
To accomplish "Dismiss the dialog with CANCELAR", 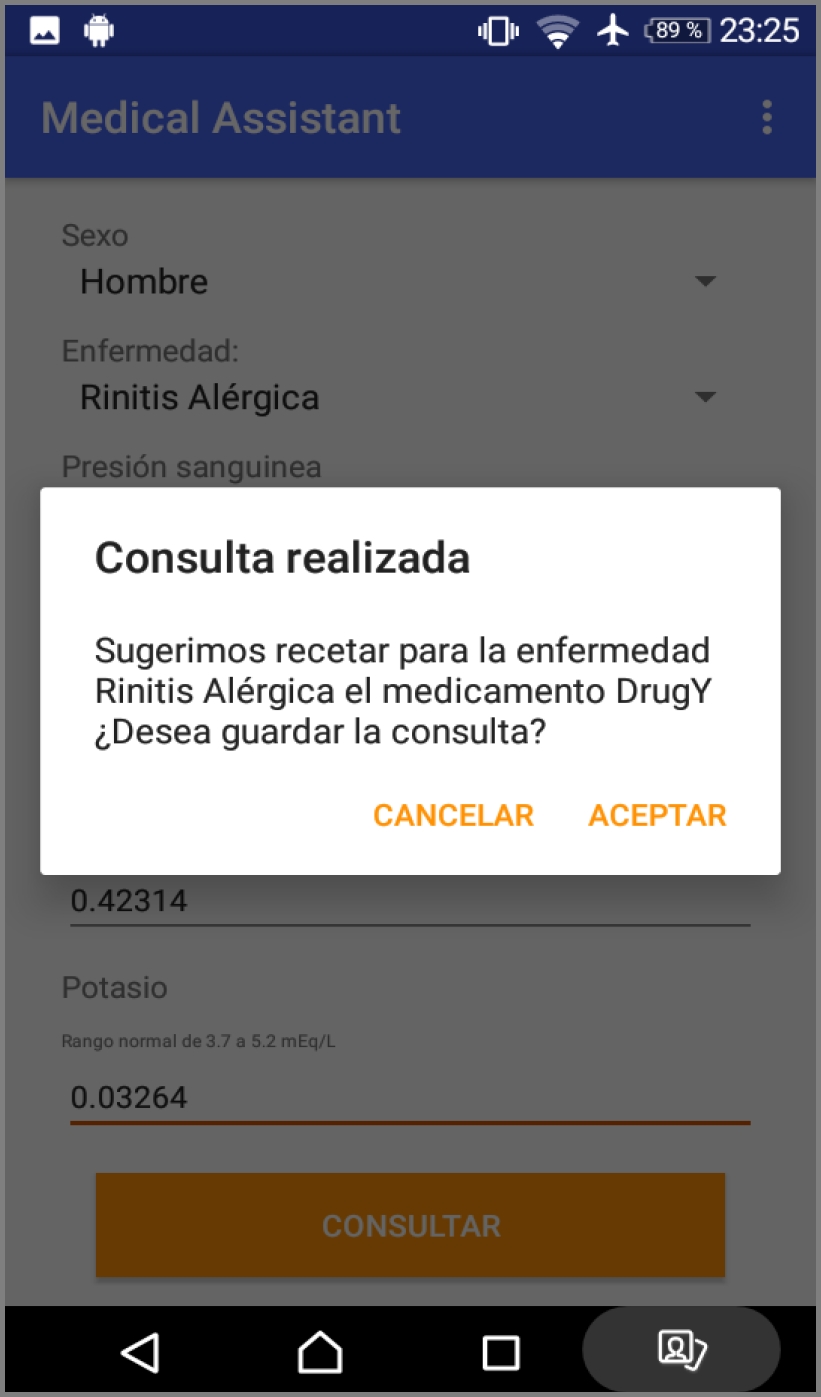I will pyautogui.click(x=453, y=815).
